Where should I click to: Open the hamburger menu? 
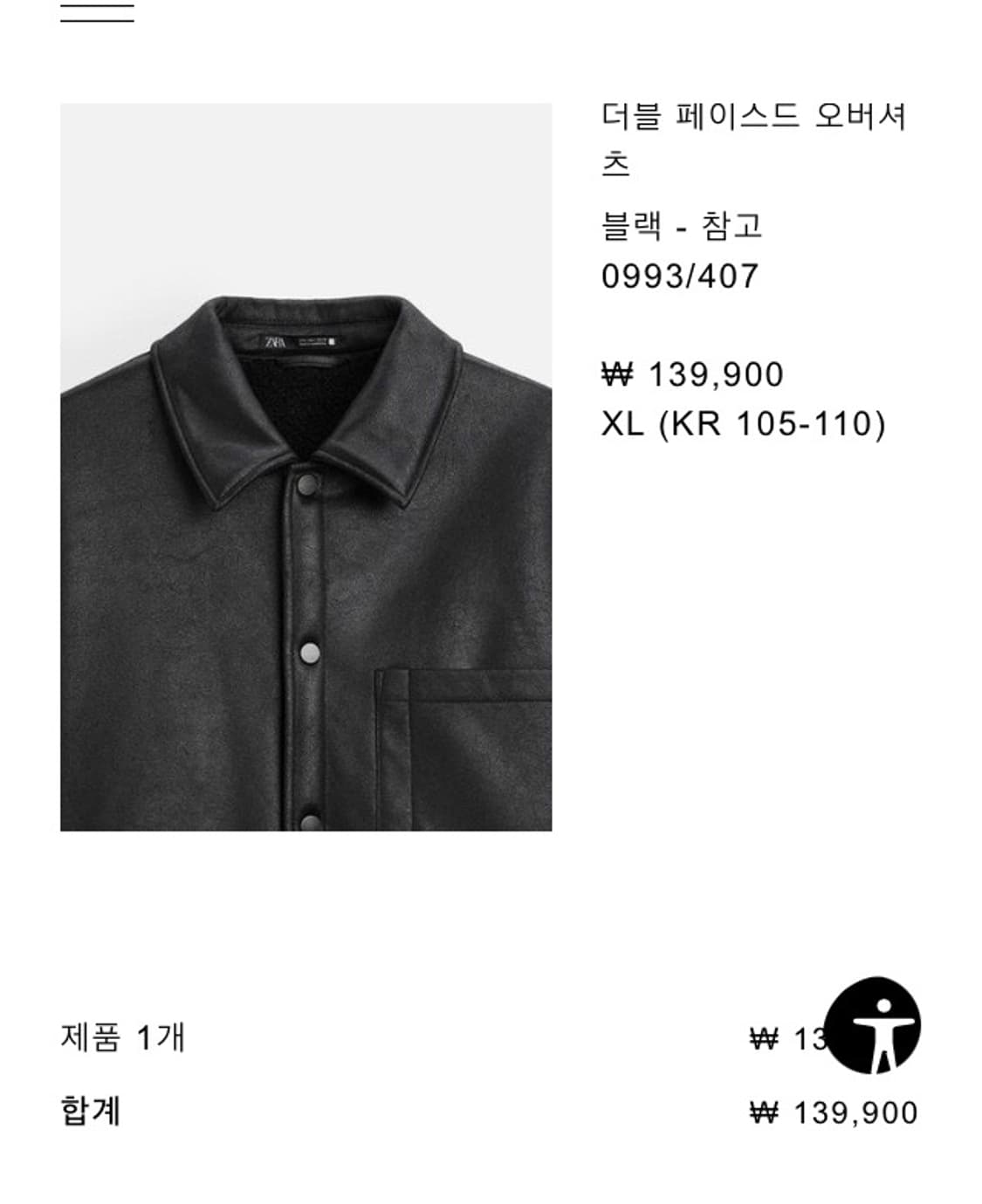[x=97, y=12]
